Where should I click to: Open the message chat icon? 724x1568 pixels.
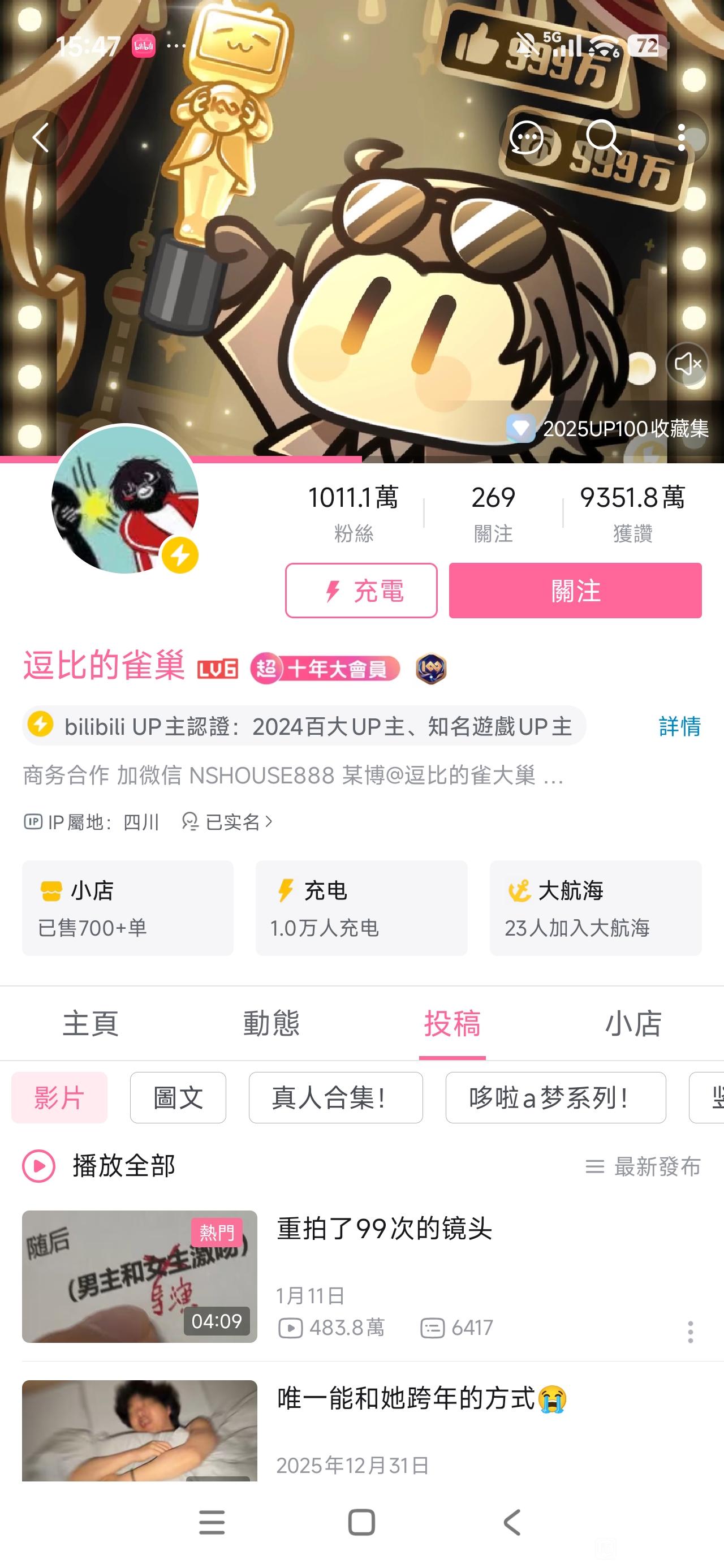pos(526,138)
